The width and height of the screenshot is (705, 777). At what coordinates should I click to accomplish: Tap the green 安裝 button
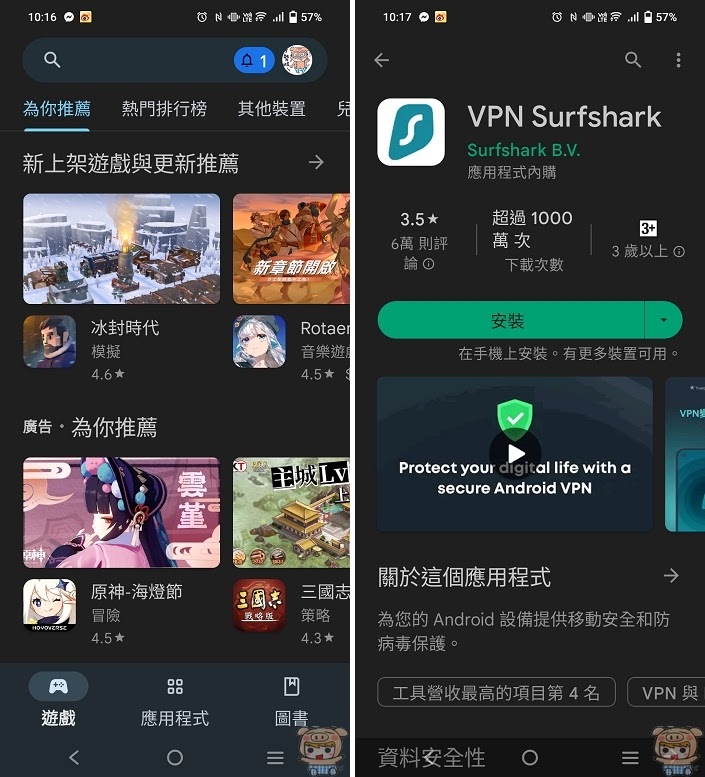click(x=510, y=321)
